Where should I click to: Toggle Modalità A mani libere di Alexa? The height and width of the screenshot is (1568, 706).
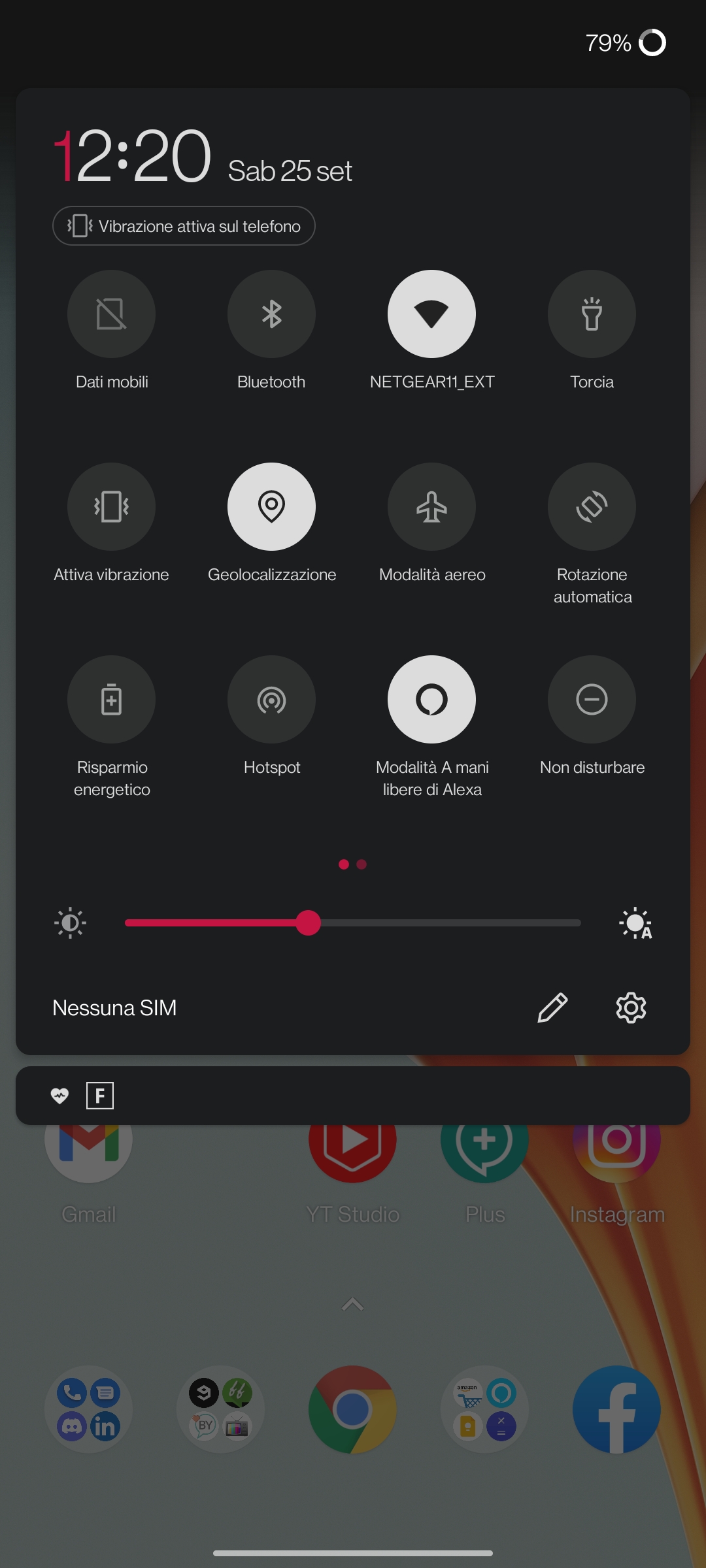click(x=431, y=699)
